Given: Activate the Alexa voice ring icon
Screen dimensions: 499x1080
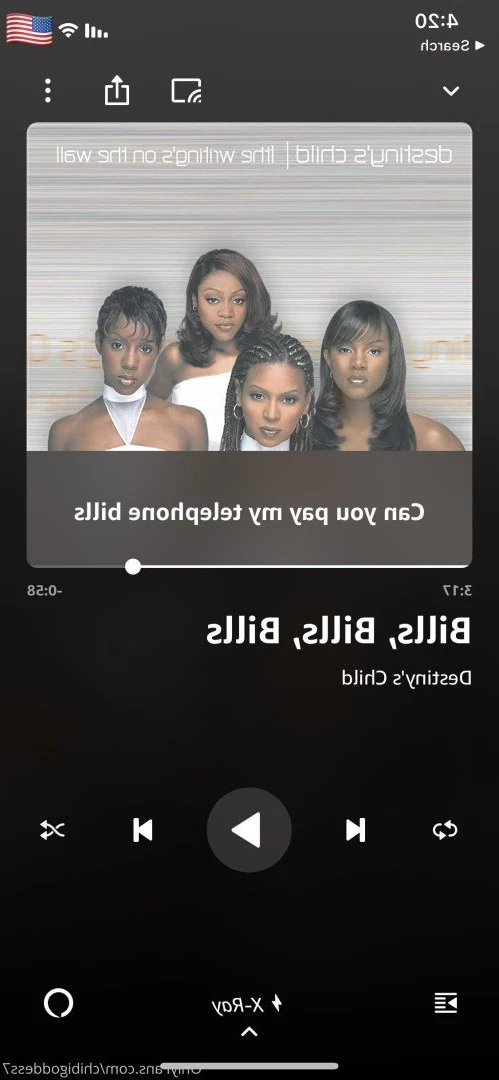Looking at the screenshot, I should click(59, 1004).
